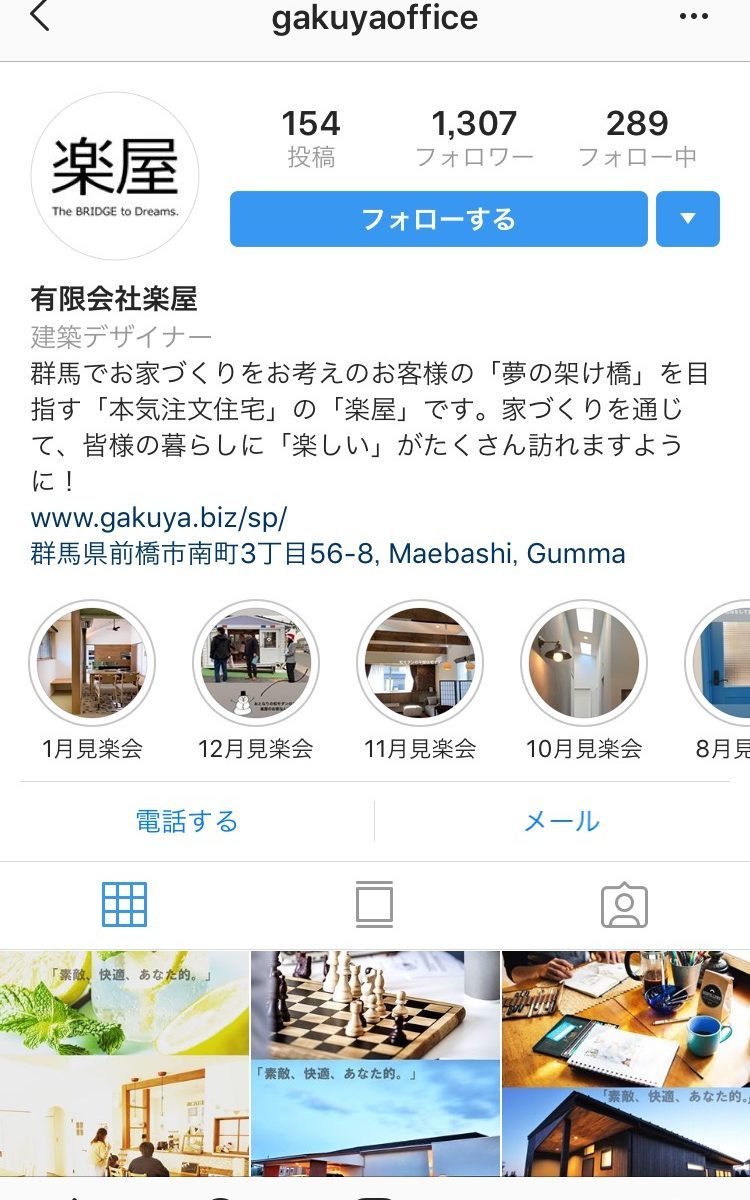The width and height of the screenshot is (750, 1200).
Task: Open the three-dot overflow menu
Action: (693, 17)
